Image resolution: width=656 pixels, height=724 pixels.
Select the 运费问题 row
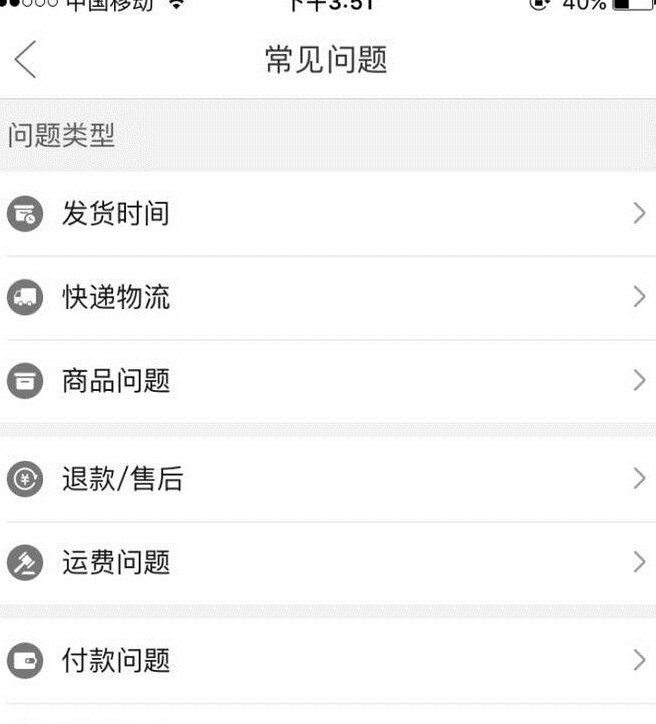327,562
